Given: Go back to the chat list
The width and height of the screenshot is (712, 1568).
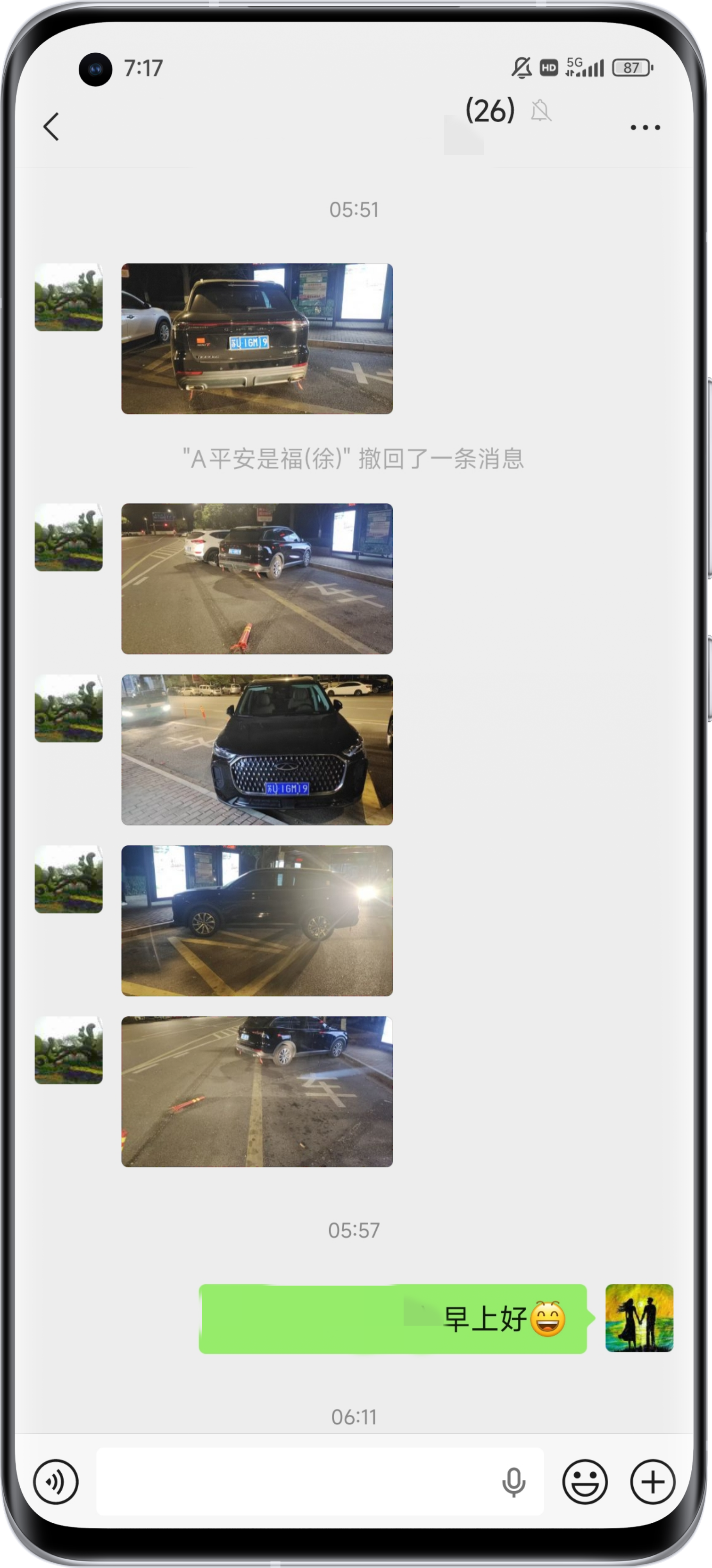Looking at the screenshot, I should coord(52,127).
